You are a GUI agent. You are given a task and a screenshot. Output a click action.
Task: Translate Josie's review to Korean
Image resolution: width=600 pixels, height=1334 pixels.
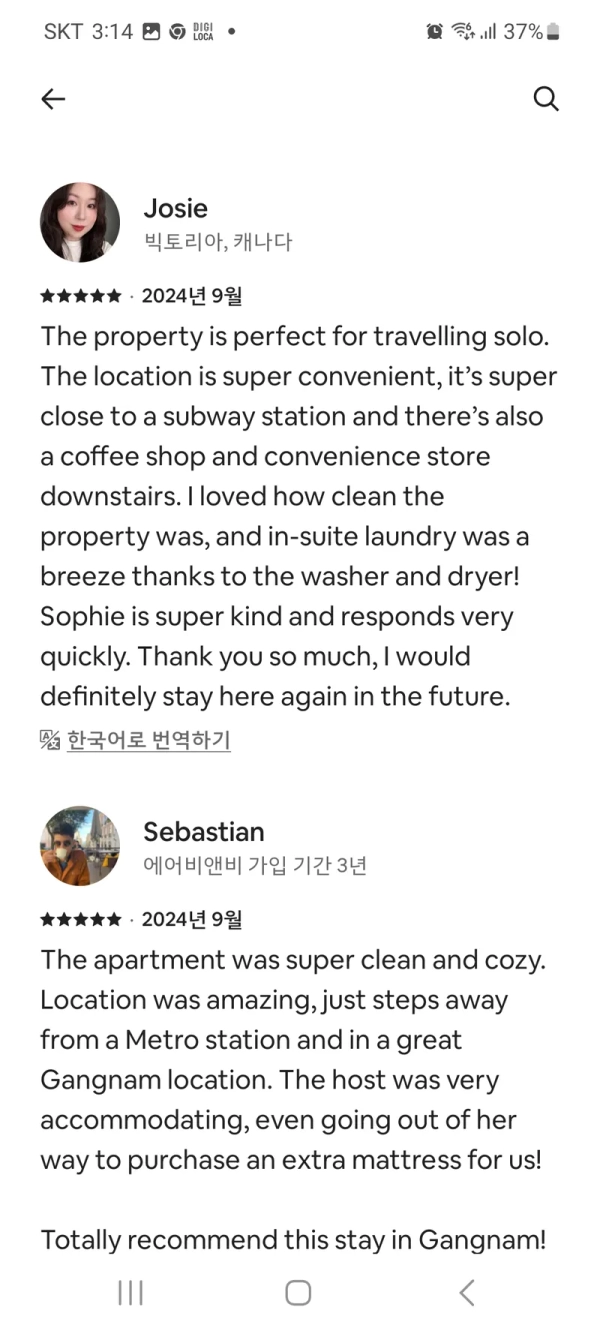pos(148,740)
